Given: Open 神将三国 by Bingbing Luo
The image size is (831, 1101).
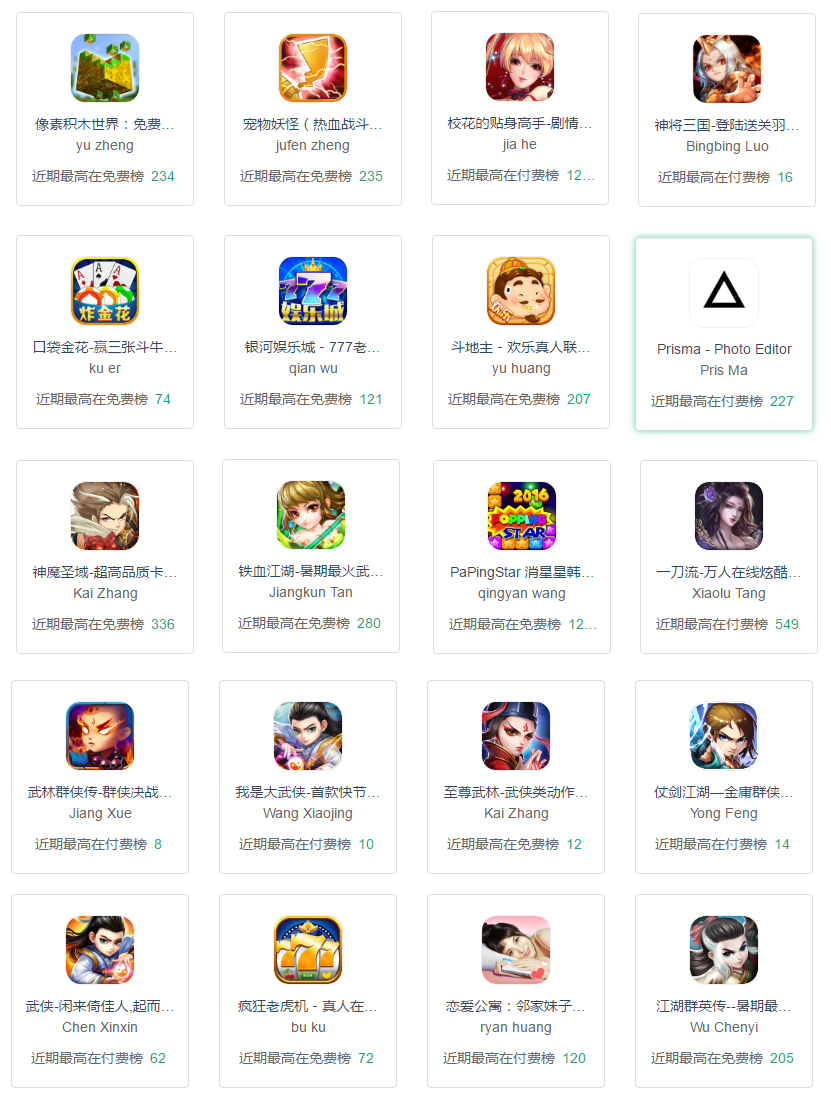Looking at the screenshot, I should 727,108.
